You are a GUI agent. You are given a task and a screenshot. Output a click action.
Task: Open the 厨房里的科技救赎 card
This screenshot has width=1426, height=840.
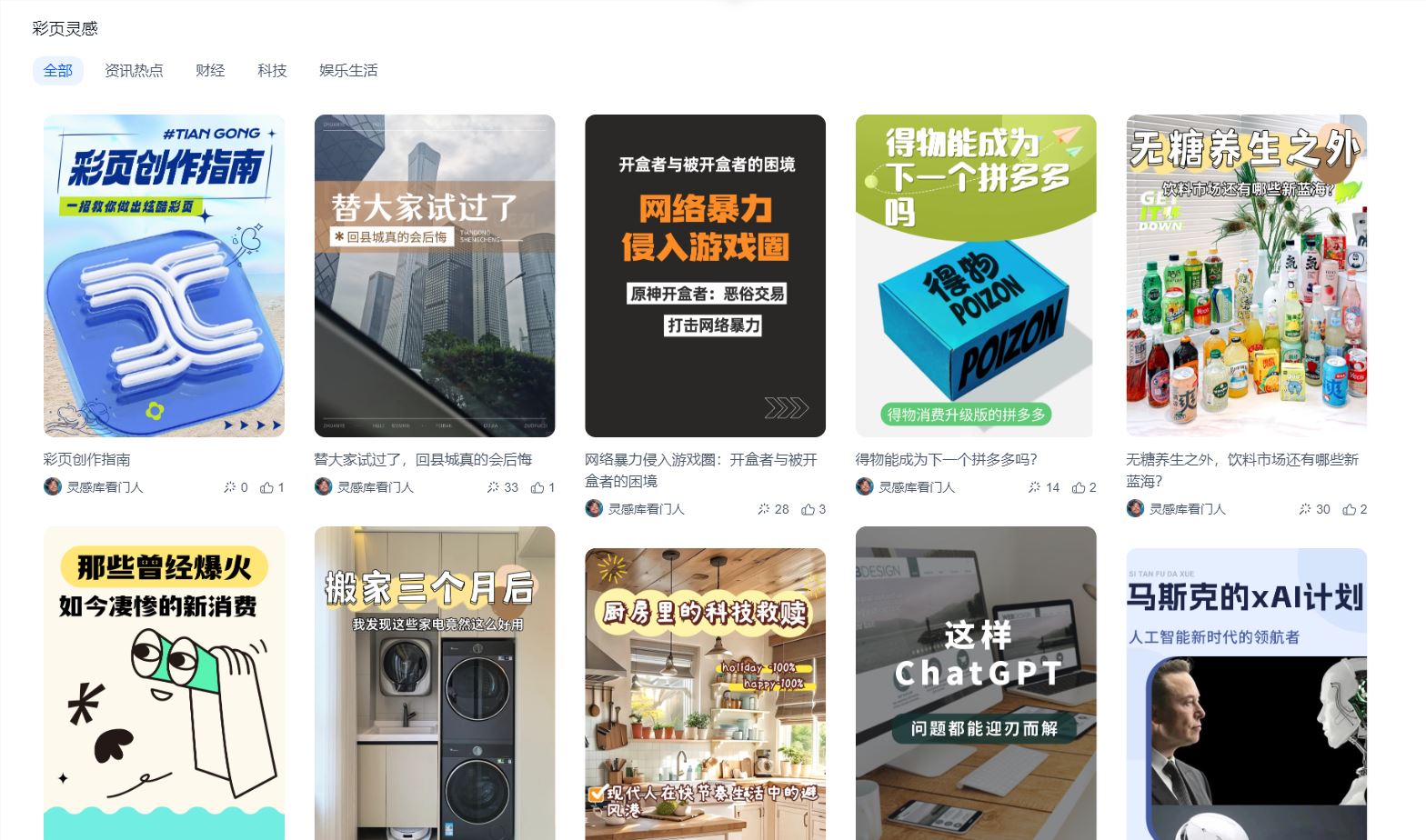tap(705, 693)
